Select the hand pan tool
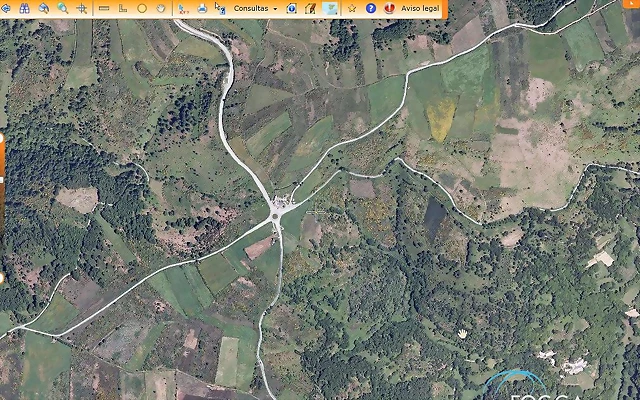640x400 pixels. pyautogui.click(x=160, y=7)
